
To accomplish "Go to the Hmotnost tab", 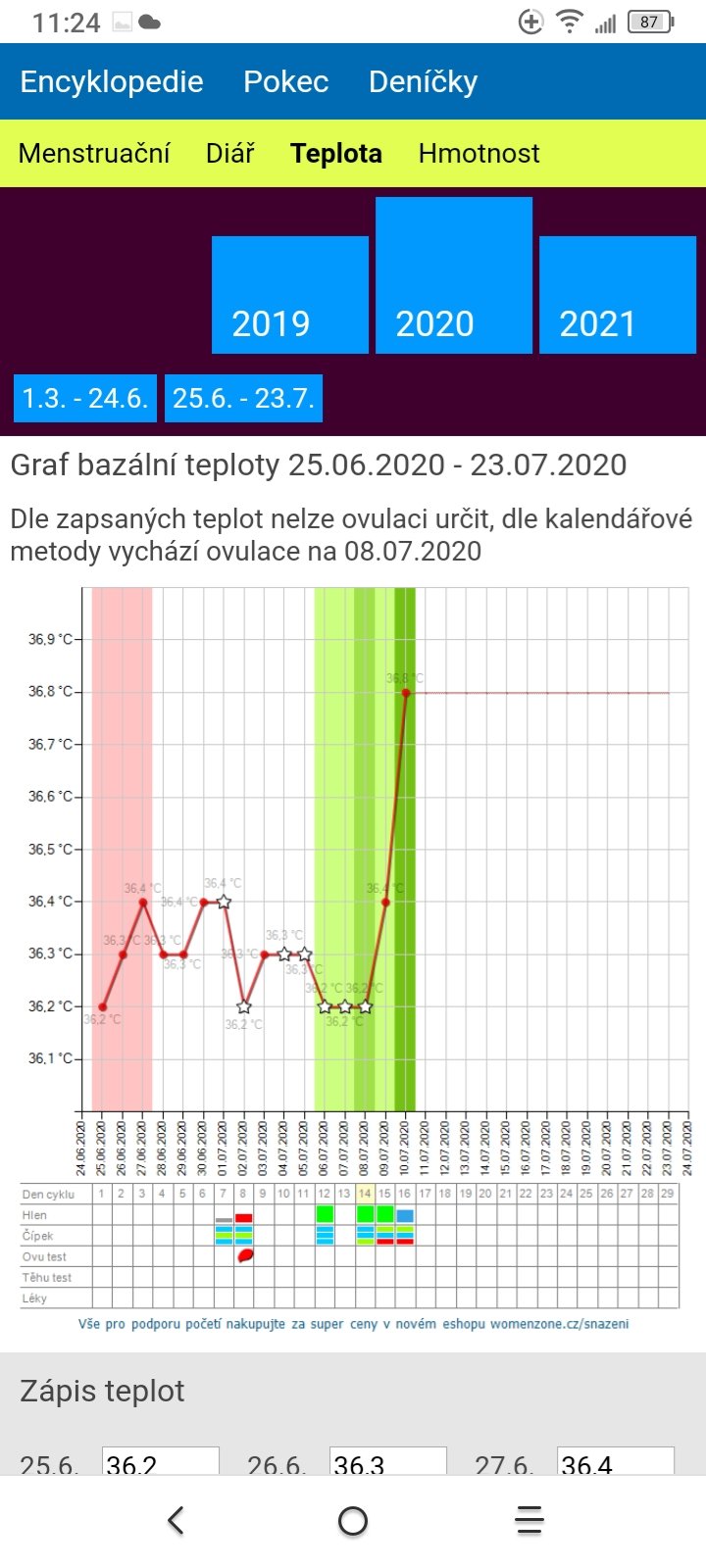I will (479, 153).
